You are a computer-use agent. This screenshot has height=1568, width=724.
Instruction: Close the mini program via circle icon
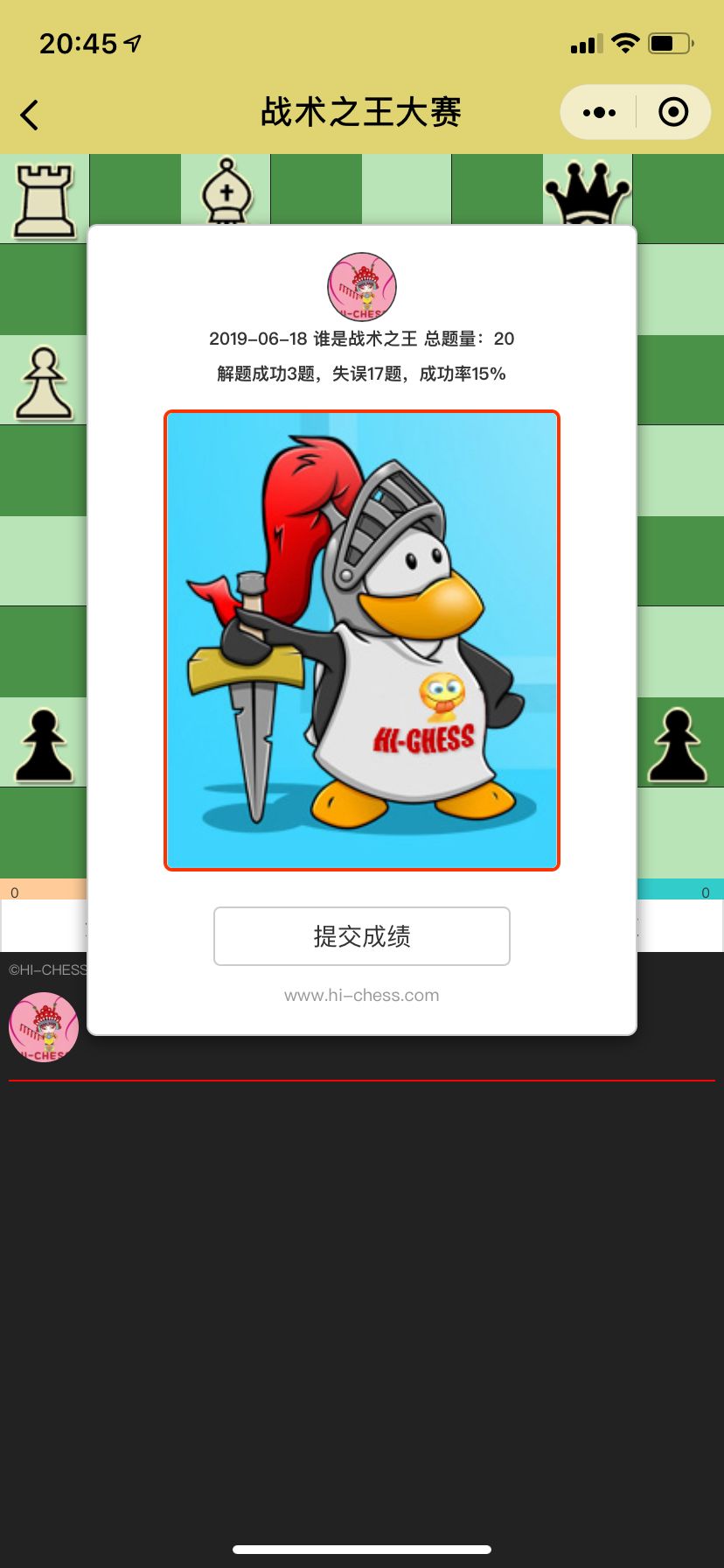click(673, 113)
